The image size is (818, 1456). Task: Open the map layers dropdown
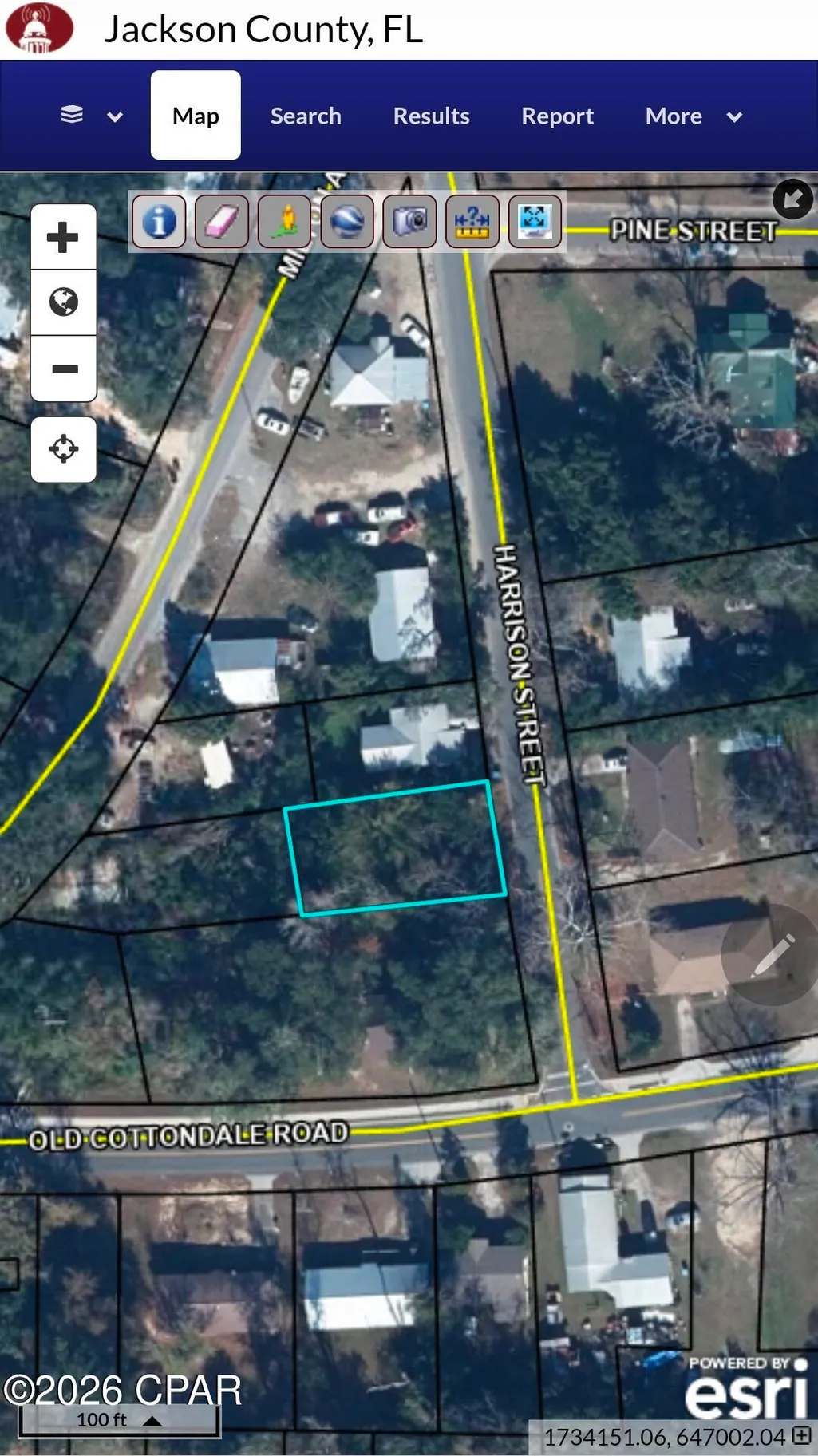[x=91, y=116]
